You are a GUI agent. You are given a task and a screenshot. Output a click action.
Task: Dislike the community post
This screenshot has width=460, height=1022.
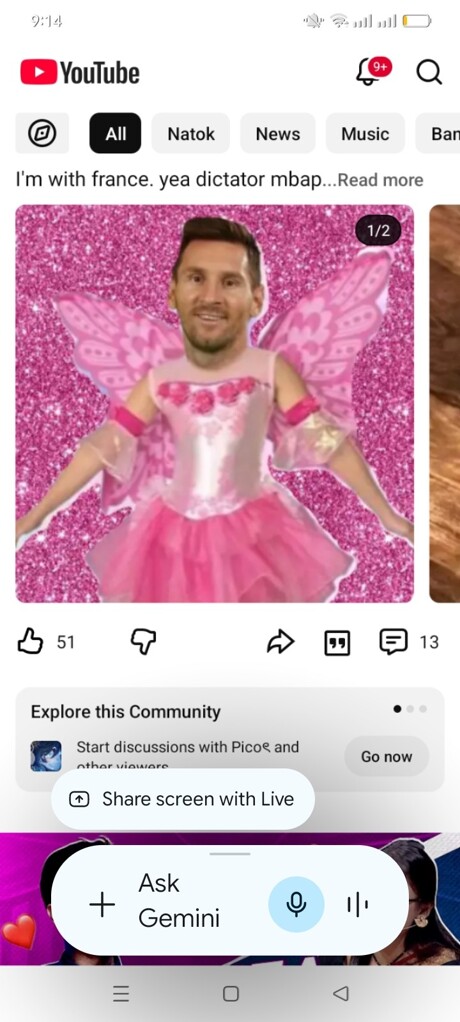[143, 642]
